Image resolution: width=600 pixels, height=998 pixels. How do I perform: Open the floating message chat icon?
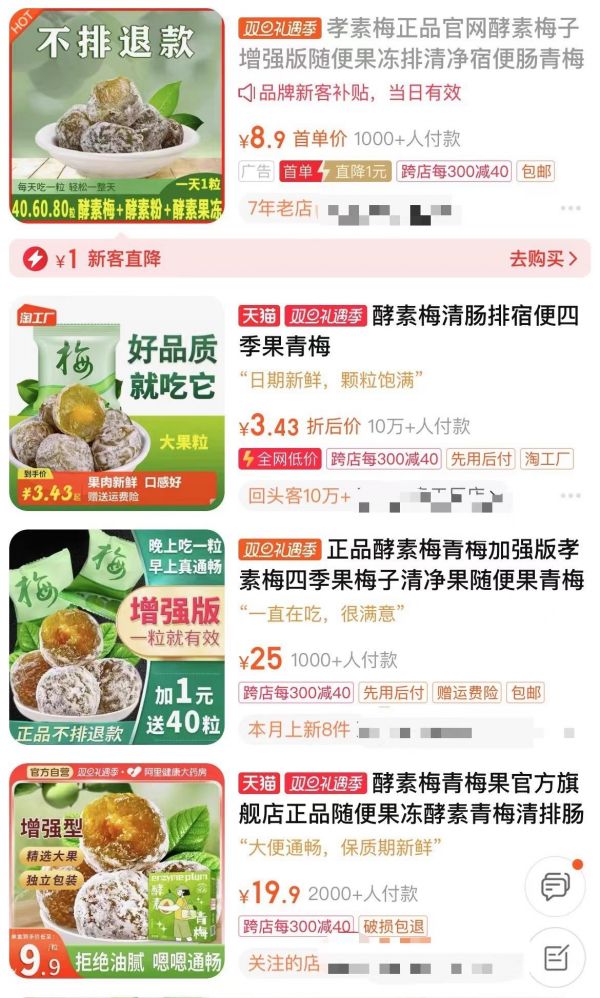coord(556,885)
